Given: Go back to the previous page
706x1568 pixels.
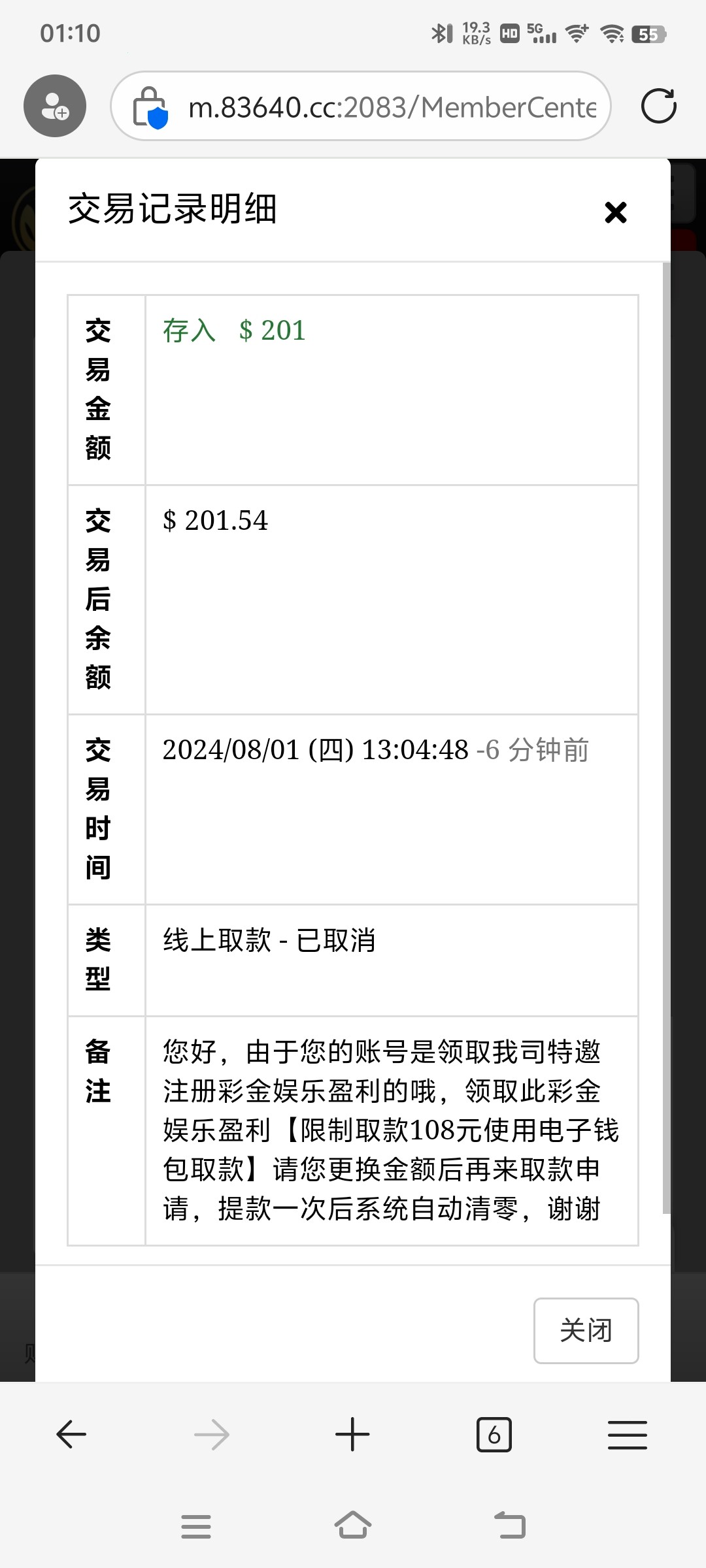Looking at the screenshot, I should click(71, 1435).
